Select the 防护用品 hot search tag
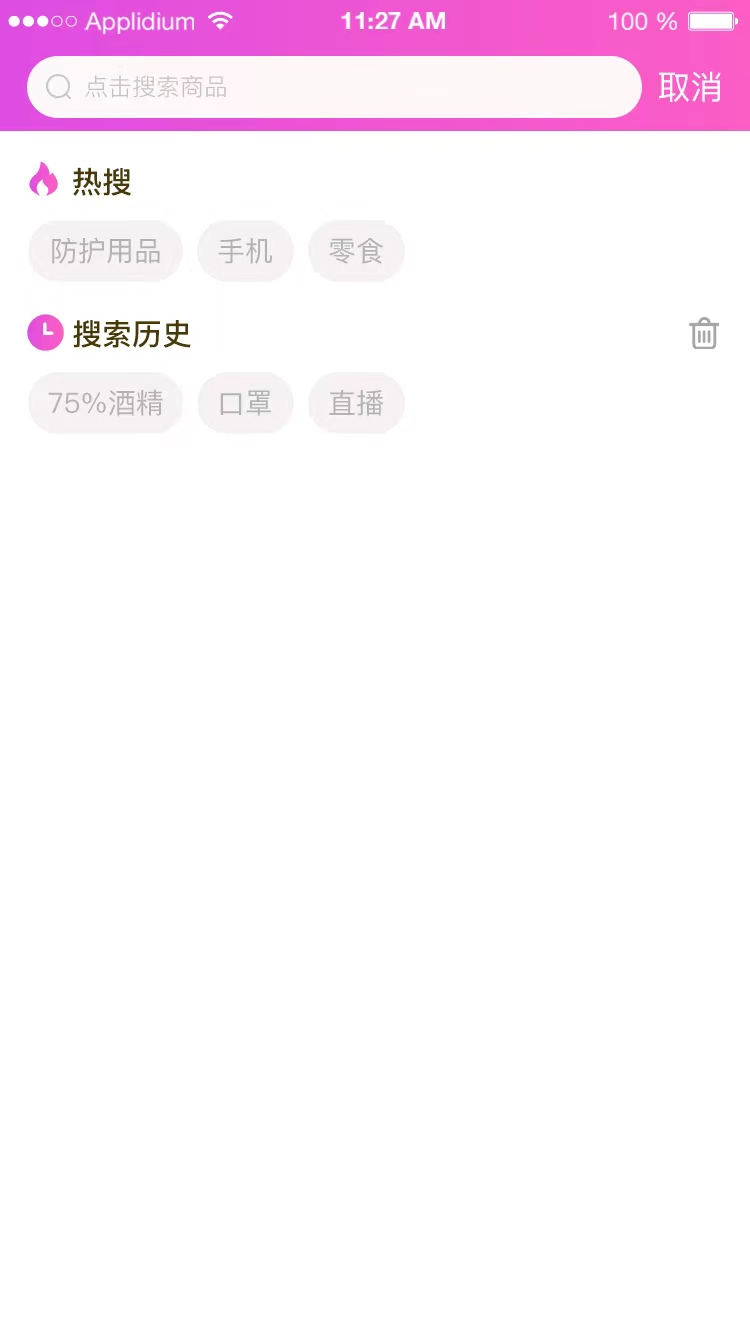750x1334 pixels. point(105,251)
